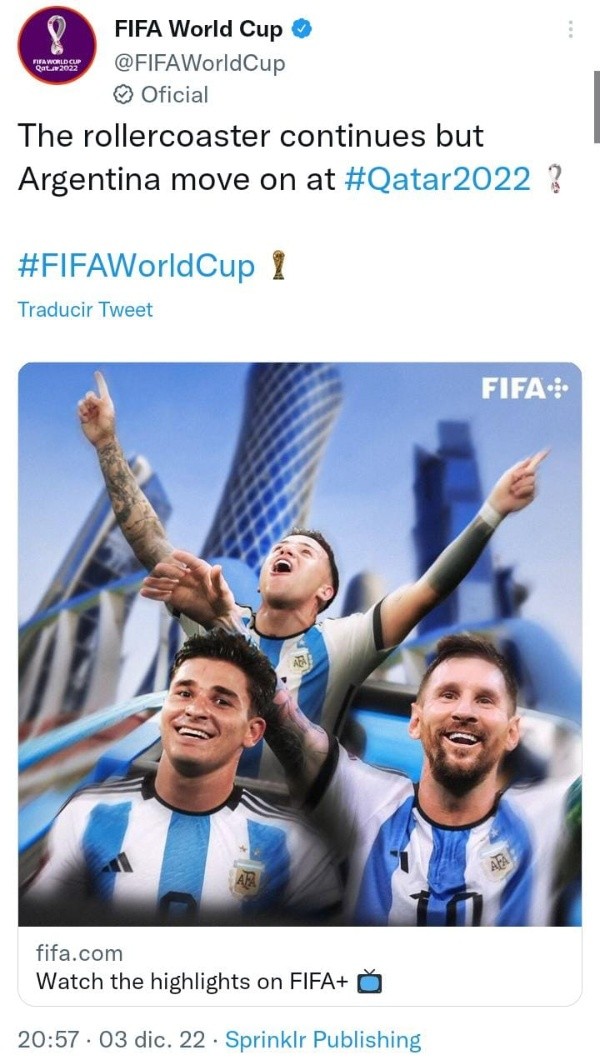Open Sprinklr Publishing source link
This screenshot has height=1060, width=600.
point(322,1040)
